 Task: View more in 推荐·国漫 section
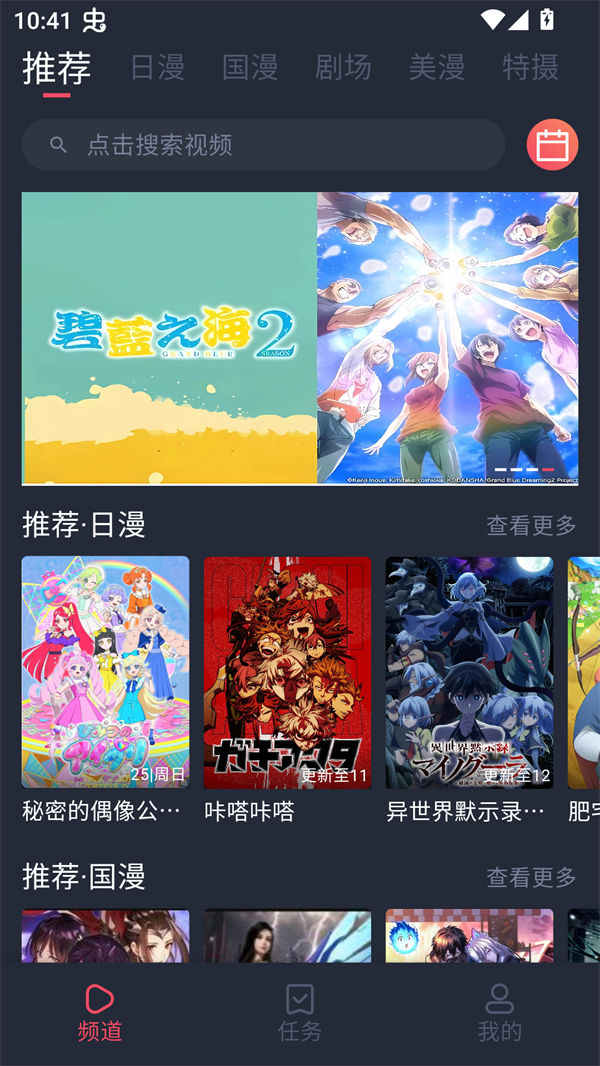tap(531, 877)
